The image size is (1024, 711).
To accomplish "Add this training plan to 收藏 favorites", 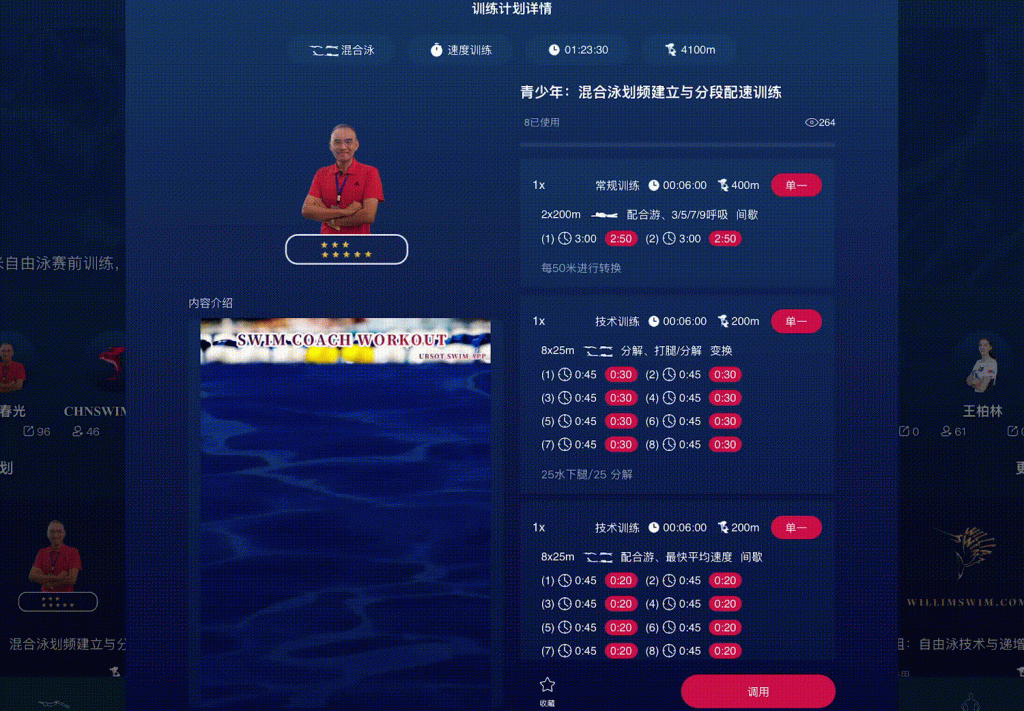I will 547,690.
